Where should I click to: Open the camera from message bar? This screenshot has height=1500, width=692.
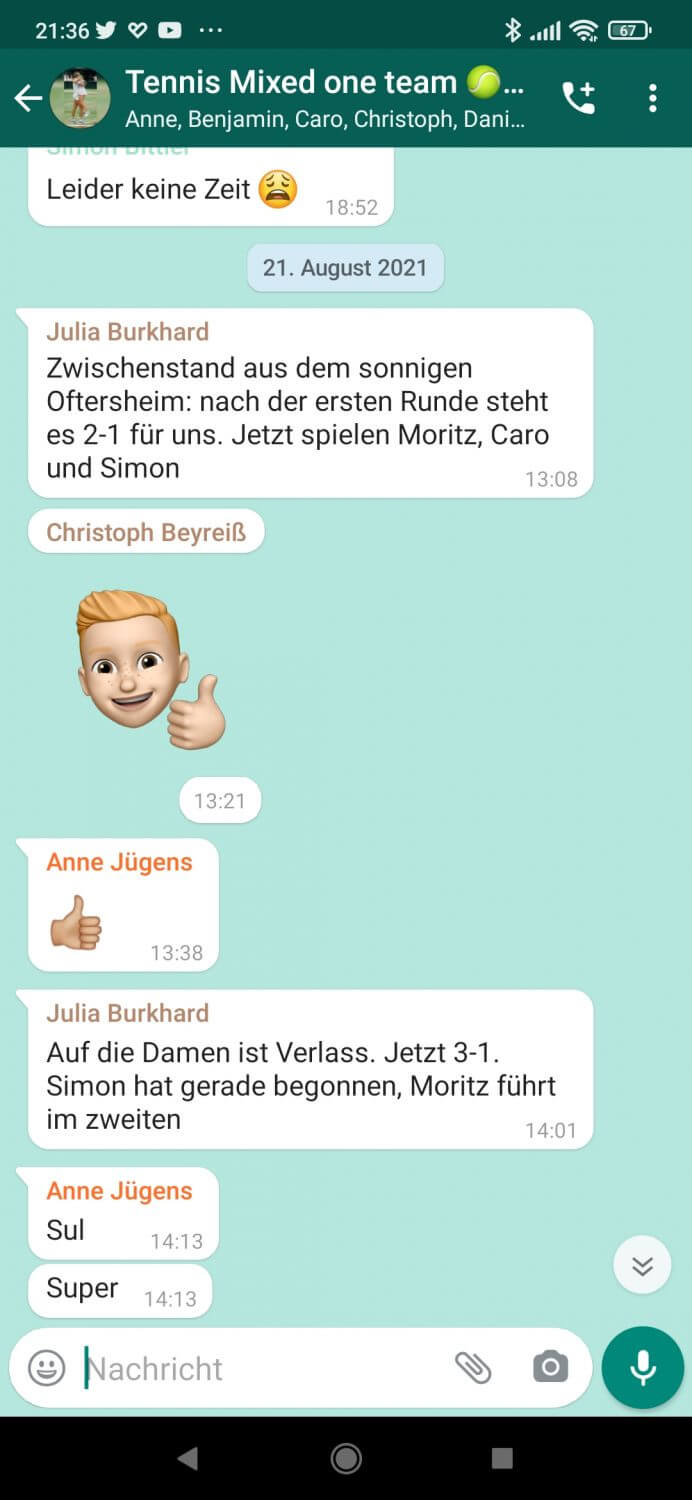550,1367
